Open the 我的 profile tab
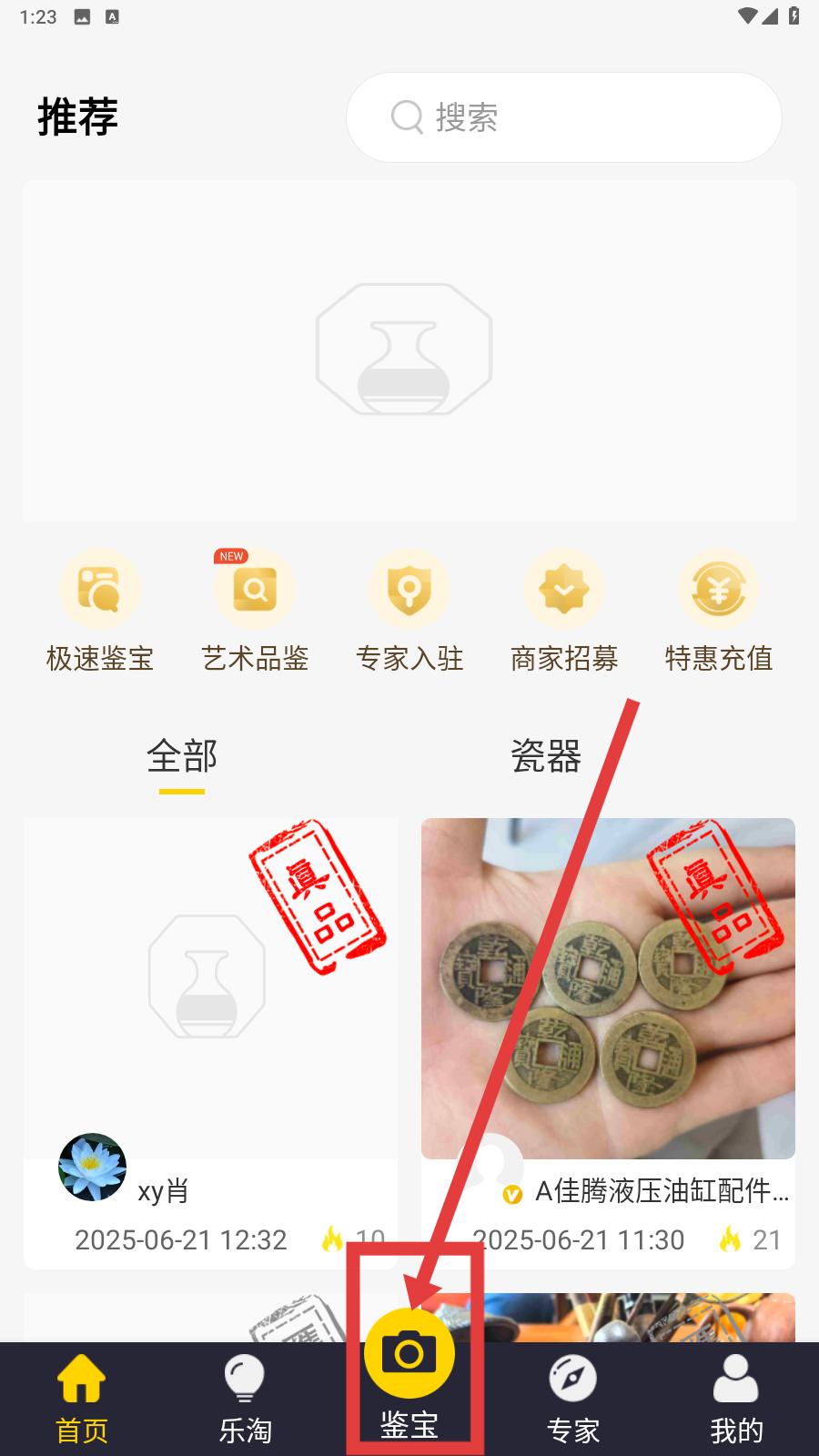 737,1400
